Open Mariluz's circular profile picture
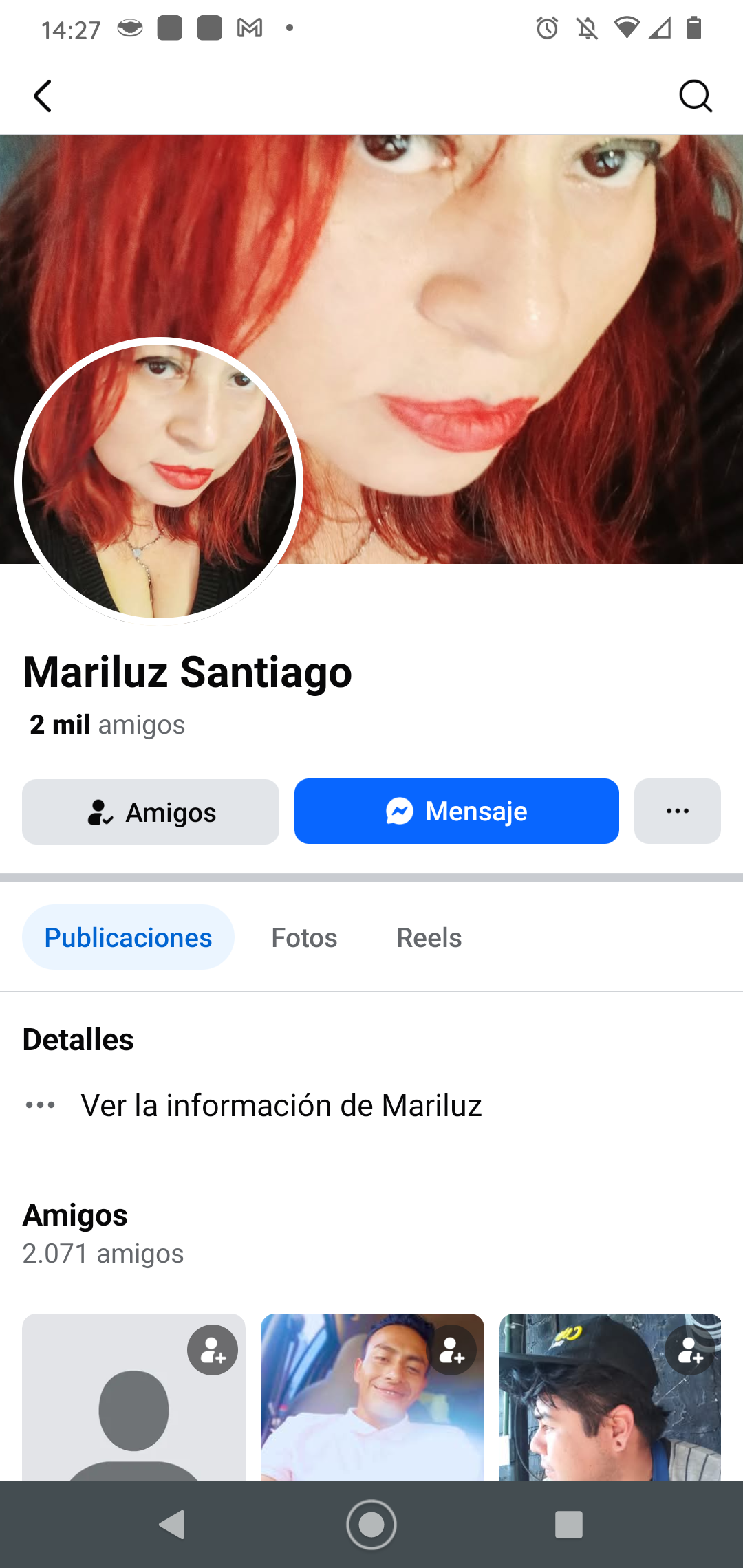The image size is (743, 1568). [159, 481]
